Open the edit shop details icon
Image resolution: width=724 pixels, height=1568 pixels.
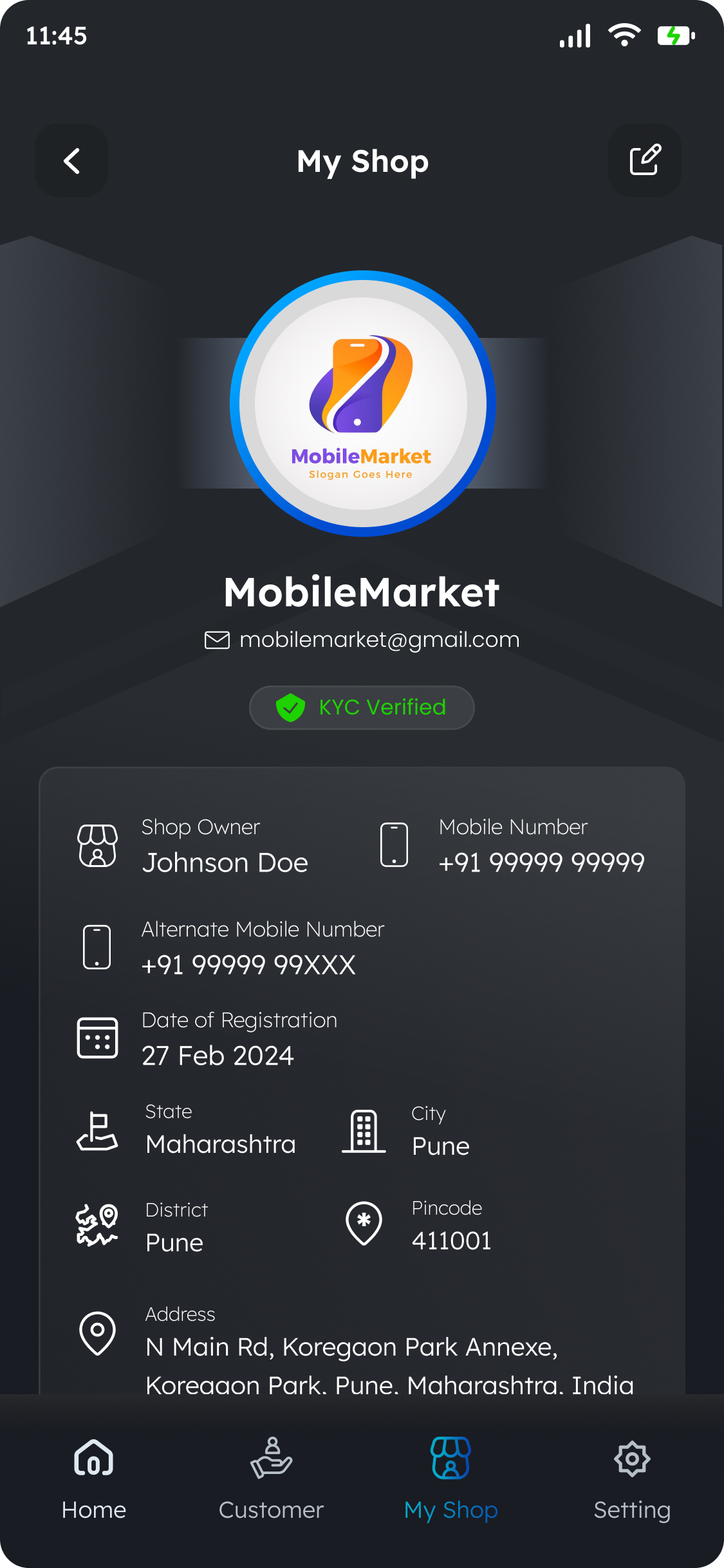click(x=645, y=161)
